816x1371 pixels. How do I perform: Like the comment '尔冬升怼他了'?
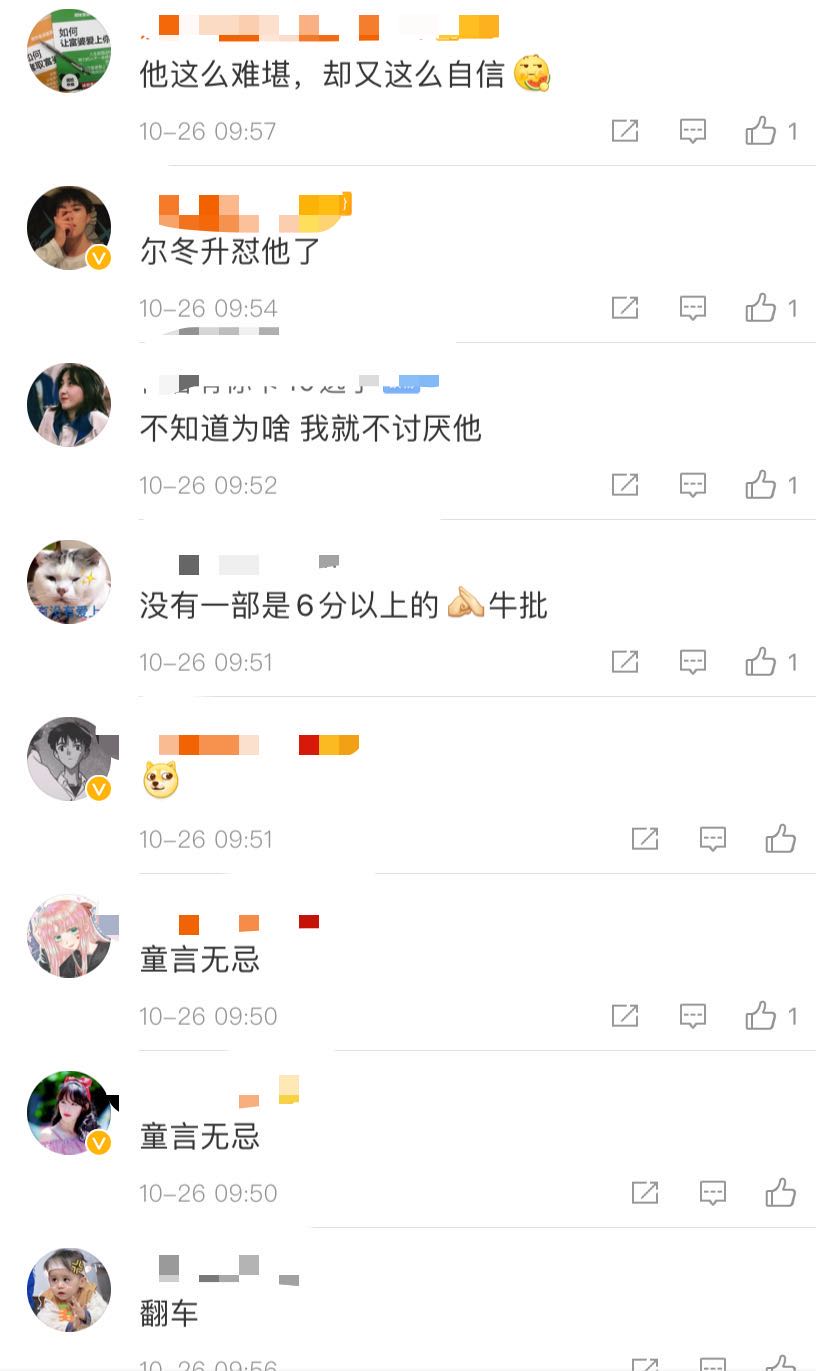761,308
